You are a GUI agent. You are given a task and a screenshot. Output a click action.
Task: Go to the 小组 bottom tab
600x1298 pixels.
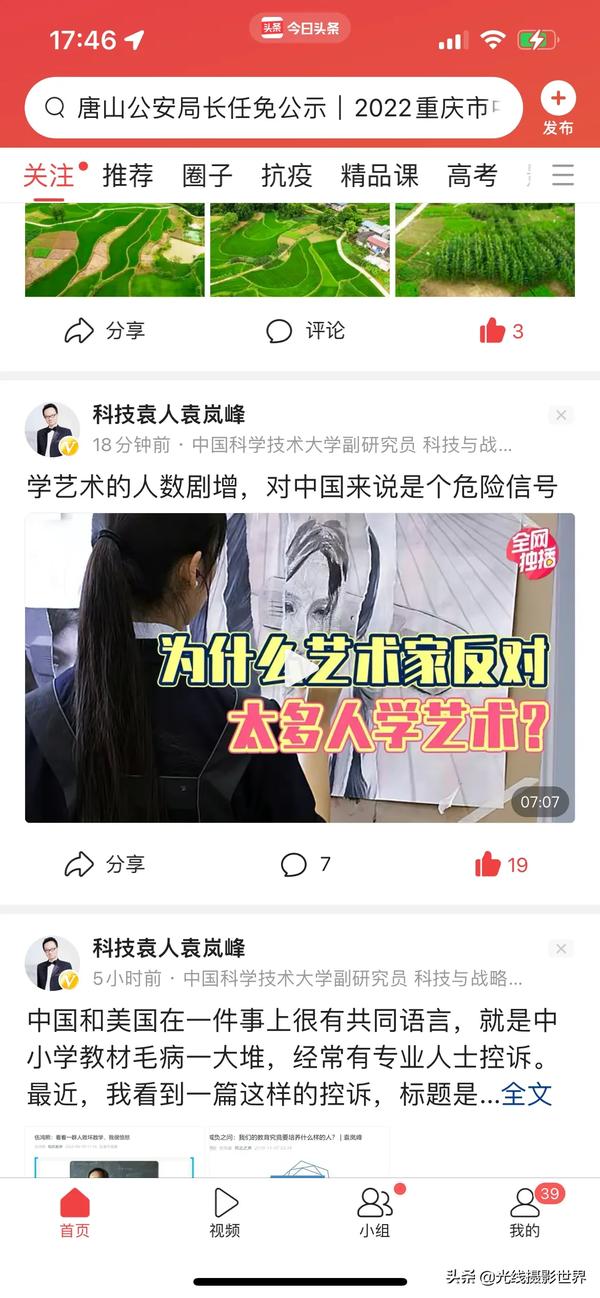click(375, 1212)
